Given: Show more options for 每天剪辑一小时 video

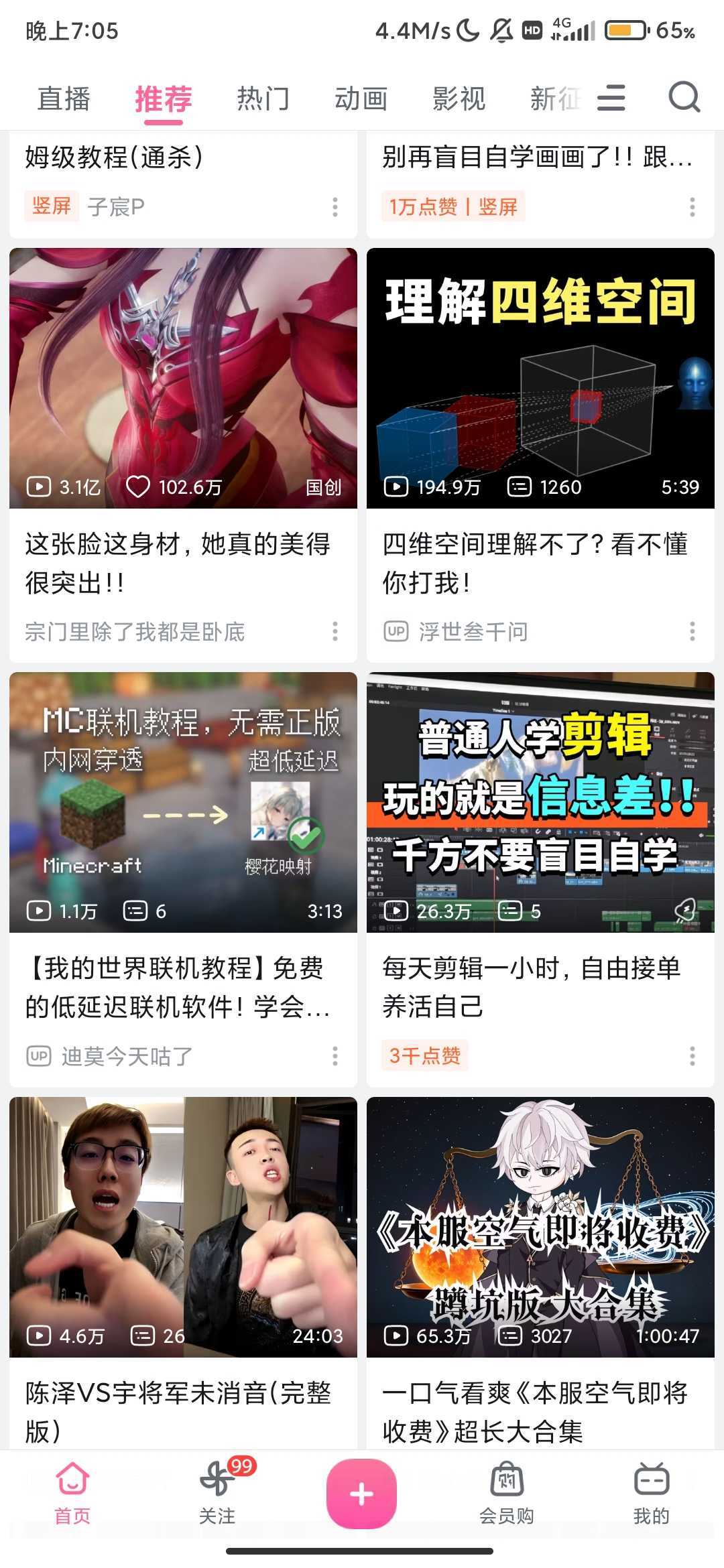Looking at the screenshot, I should point(692,1056).
